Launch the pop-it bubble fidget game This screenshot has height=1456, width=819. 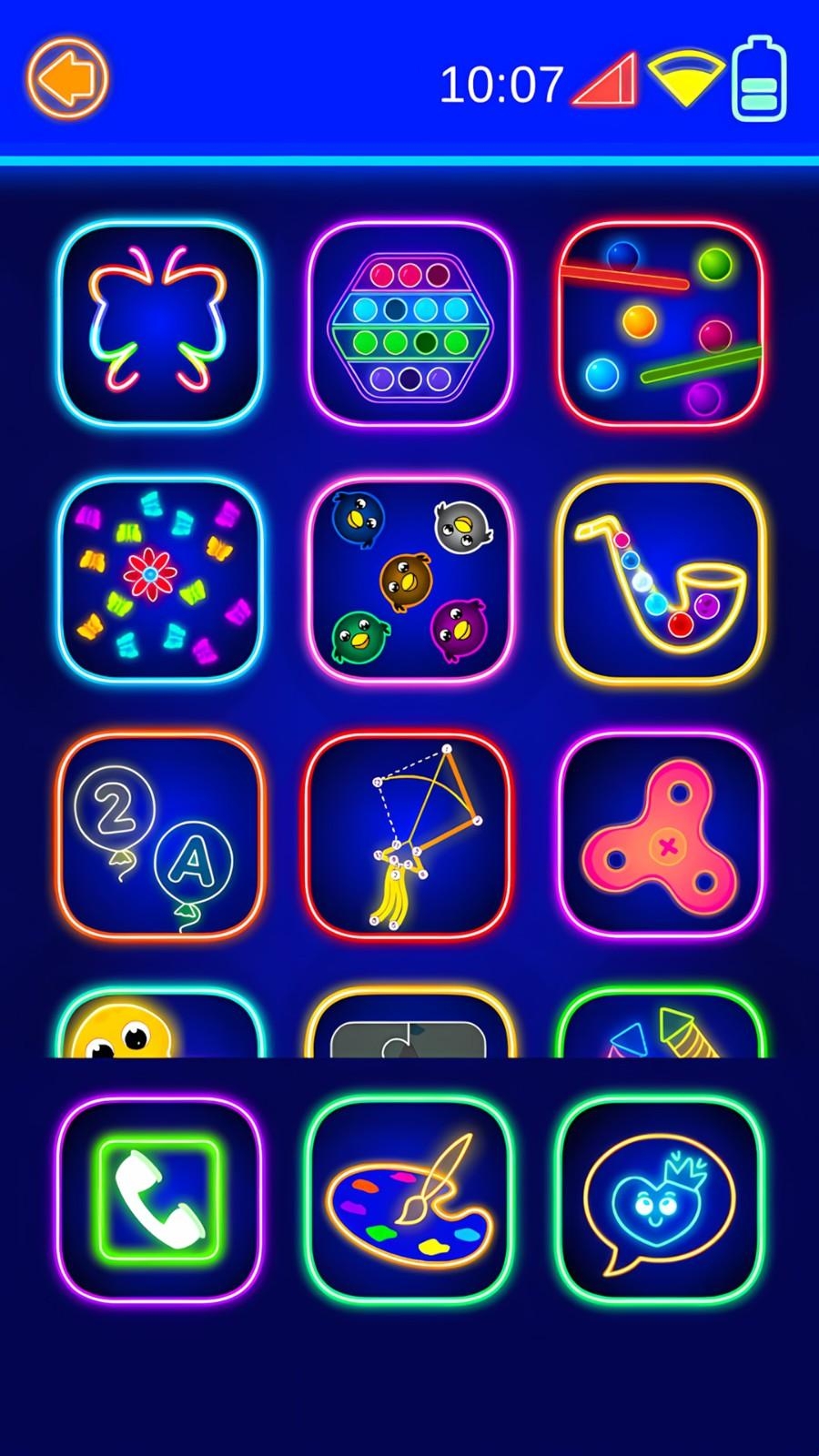point(409,323)
